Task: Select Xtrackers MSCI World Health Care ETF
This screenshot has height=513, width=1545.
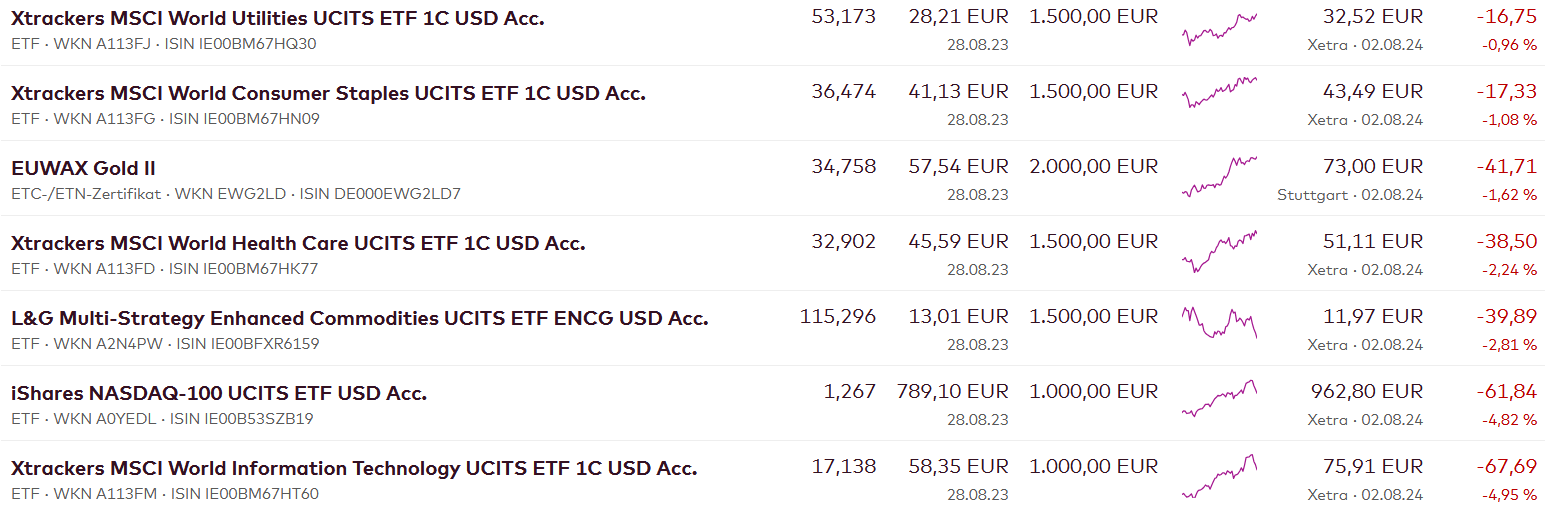Action: click(298, 243)
